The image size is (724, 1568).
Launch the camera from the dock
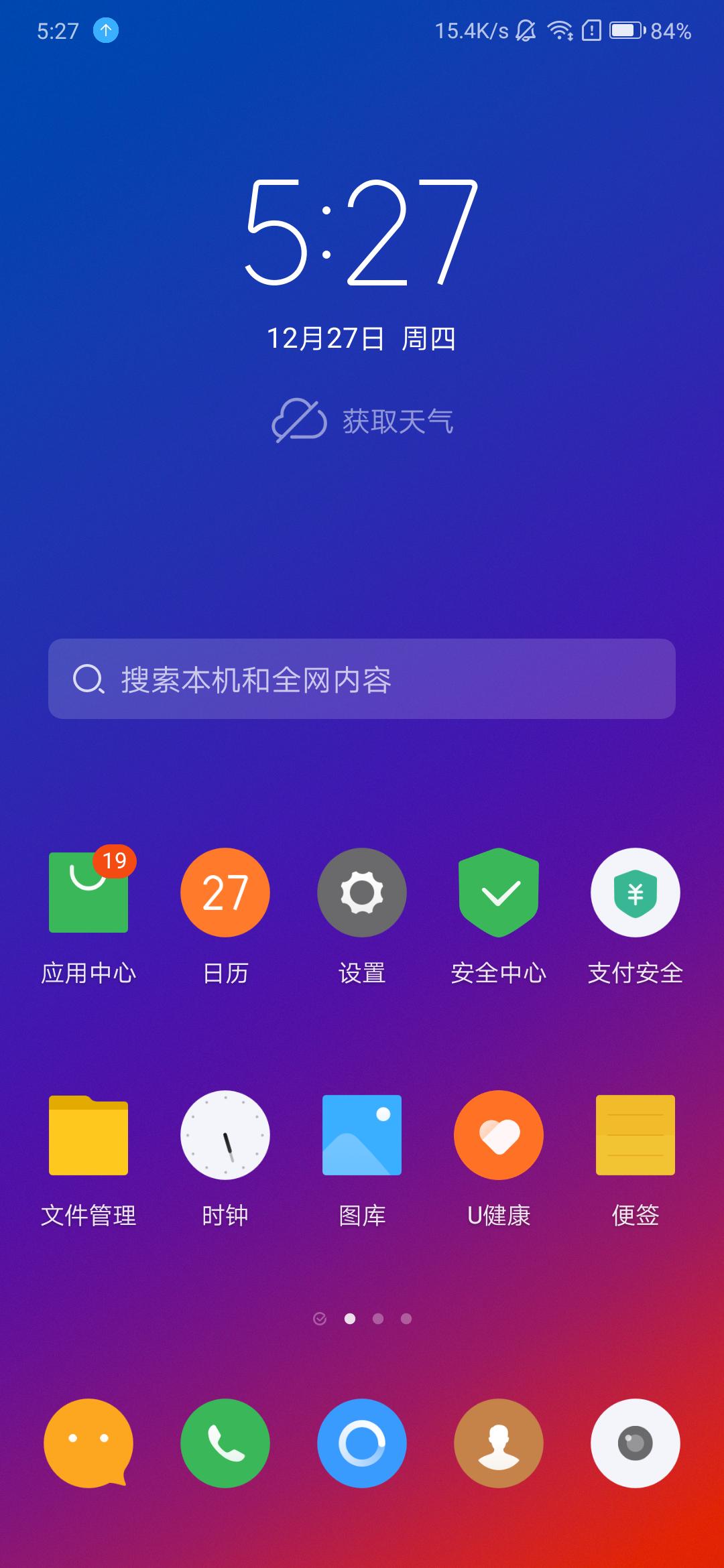pyautogui.click(x=635, y=1444)
